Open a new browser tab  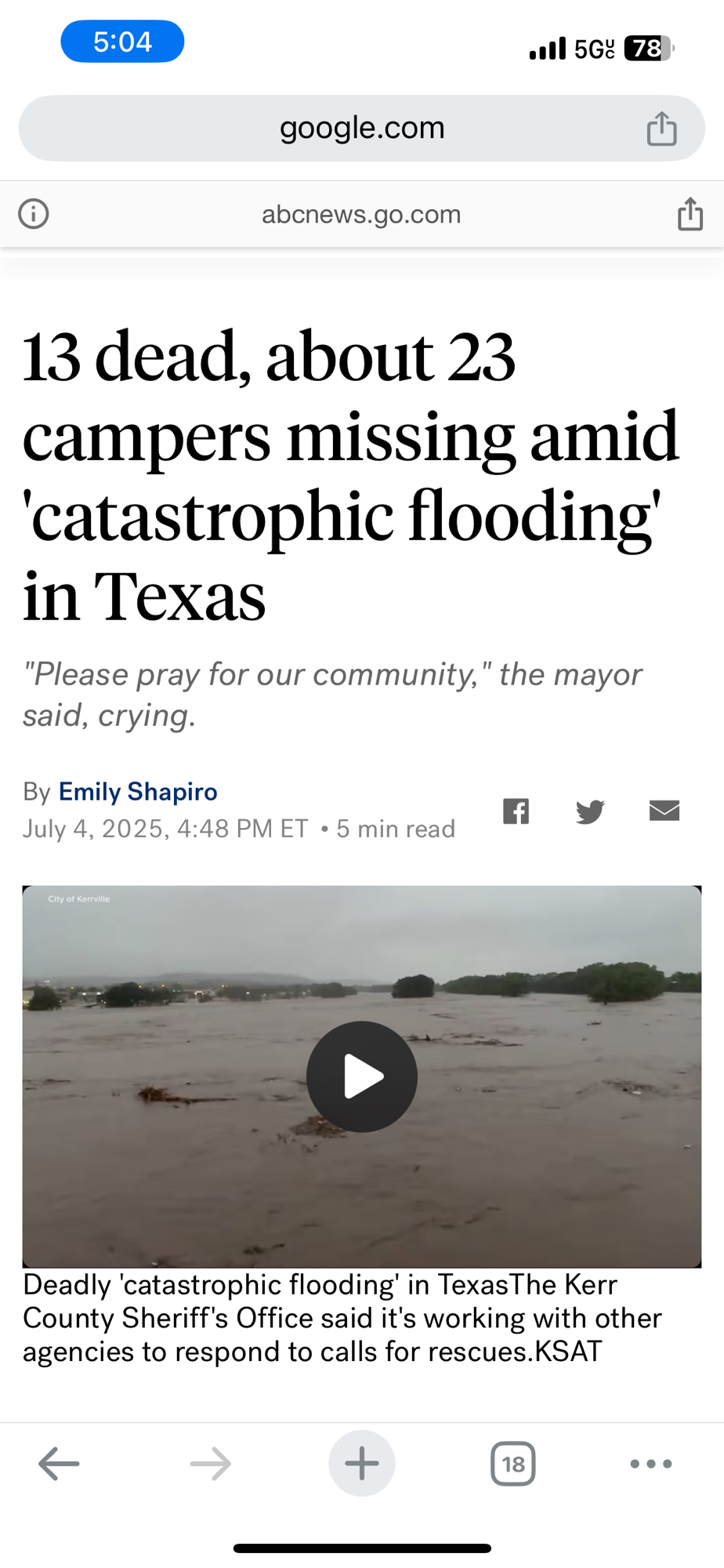(361, 1463)
